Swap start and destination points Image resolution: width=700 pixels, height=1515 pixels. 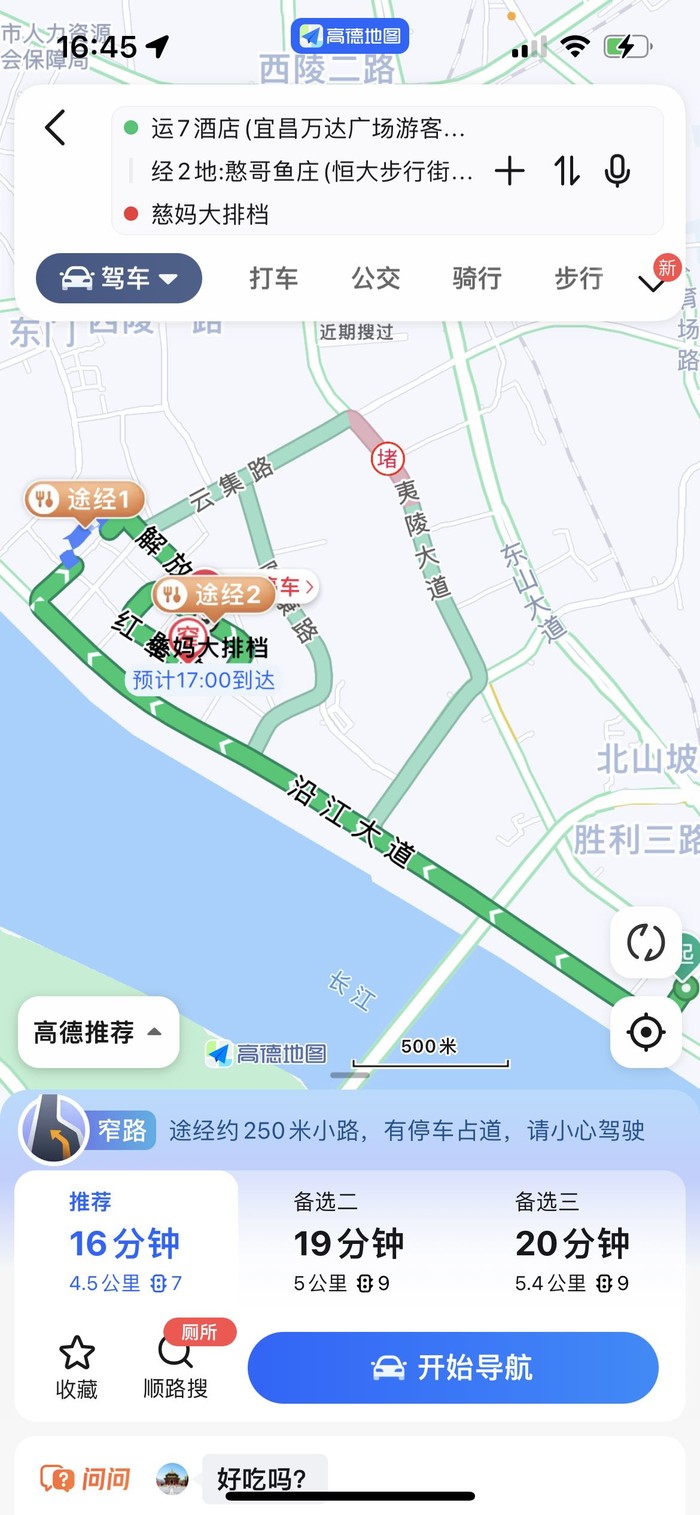pos(567,171)
